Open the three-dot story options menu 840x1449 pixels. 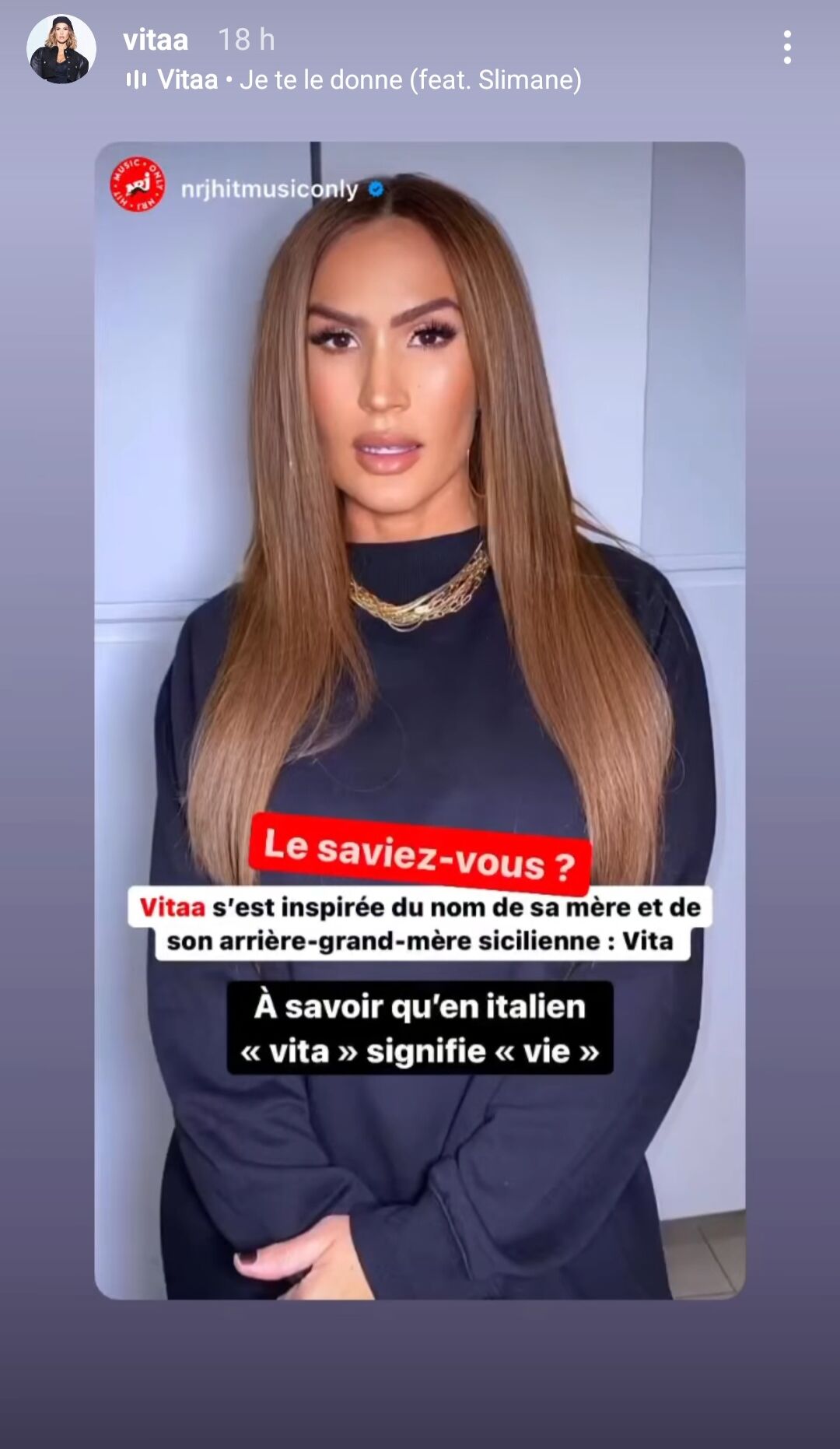pyautogui.click(x=787, y=47)
